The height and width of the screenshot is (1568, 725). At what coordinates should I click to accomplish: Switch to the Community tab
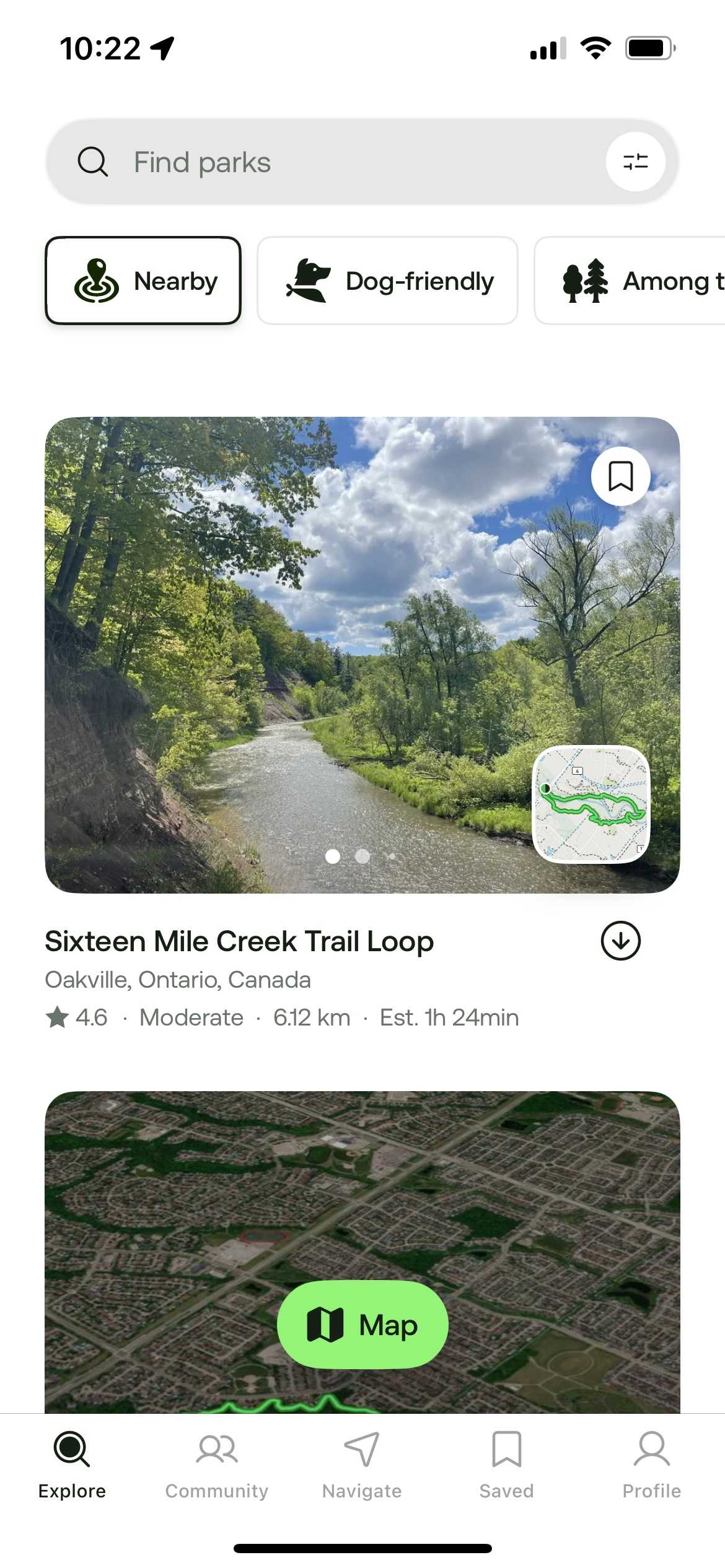point(217,1465)
